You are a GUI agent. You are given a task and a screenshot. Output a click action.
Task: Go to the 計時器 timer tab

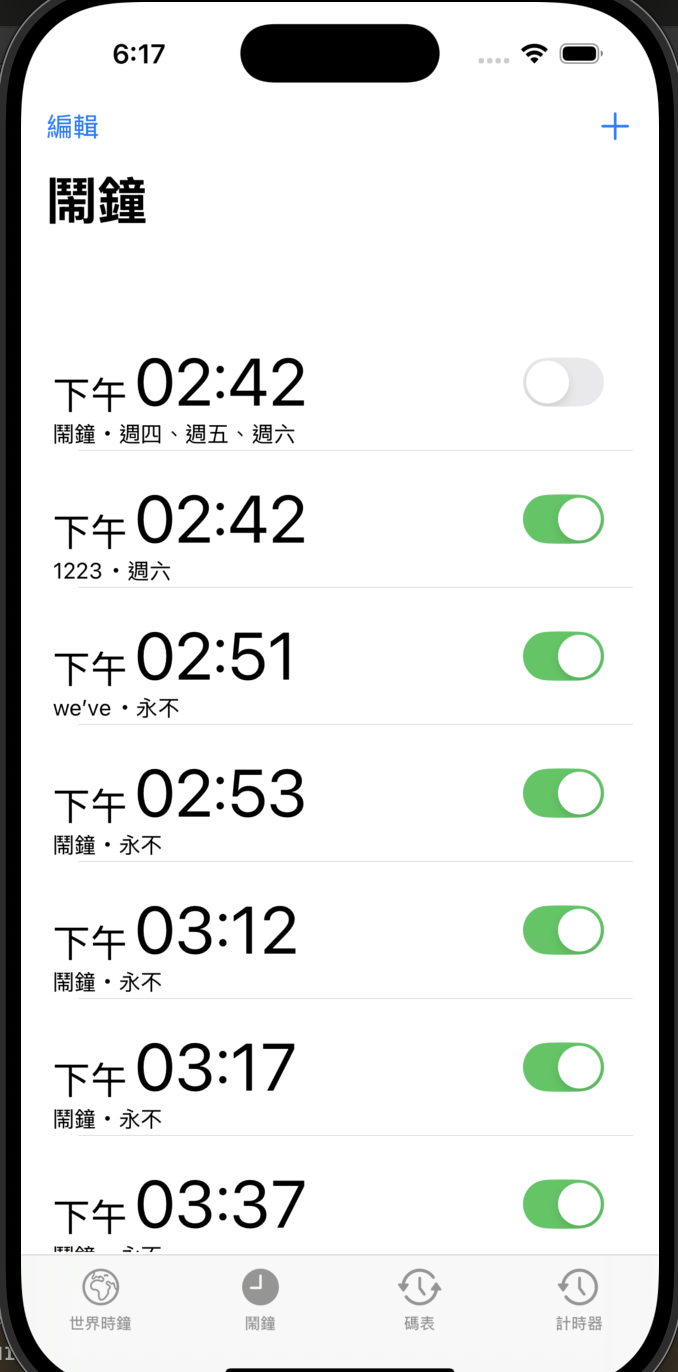tap(578, 1300)
